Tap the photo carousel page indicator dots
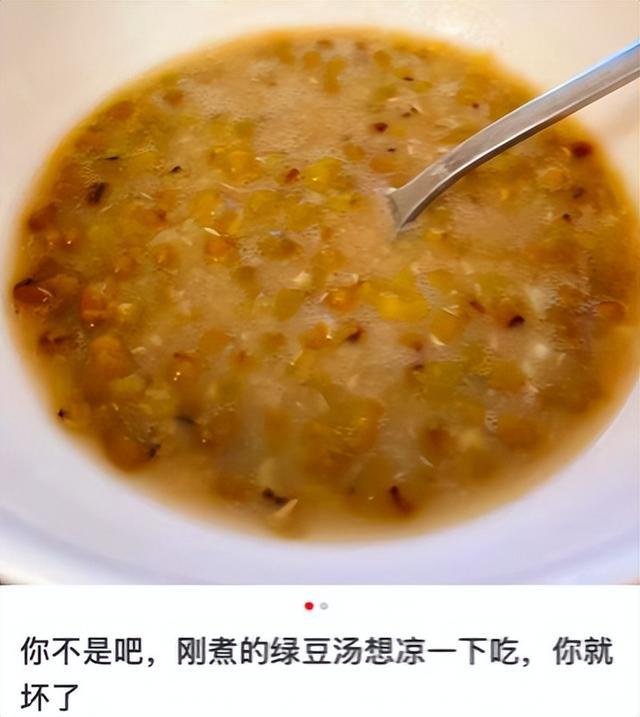Image resolution: width=640 pixels, height=717 pixels. (x=316, y=606)
